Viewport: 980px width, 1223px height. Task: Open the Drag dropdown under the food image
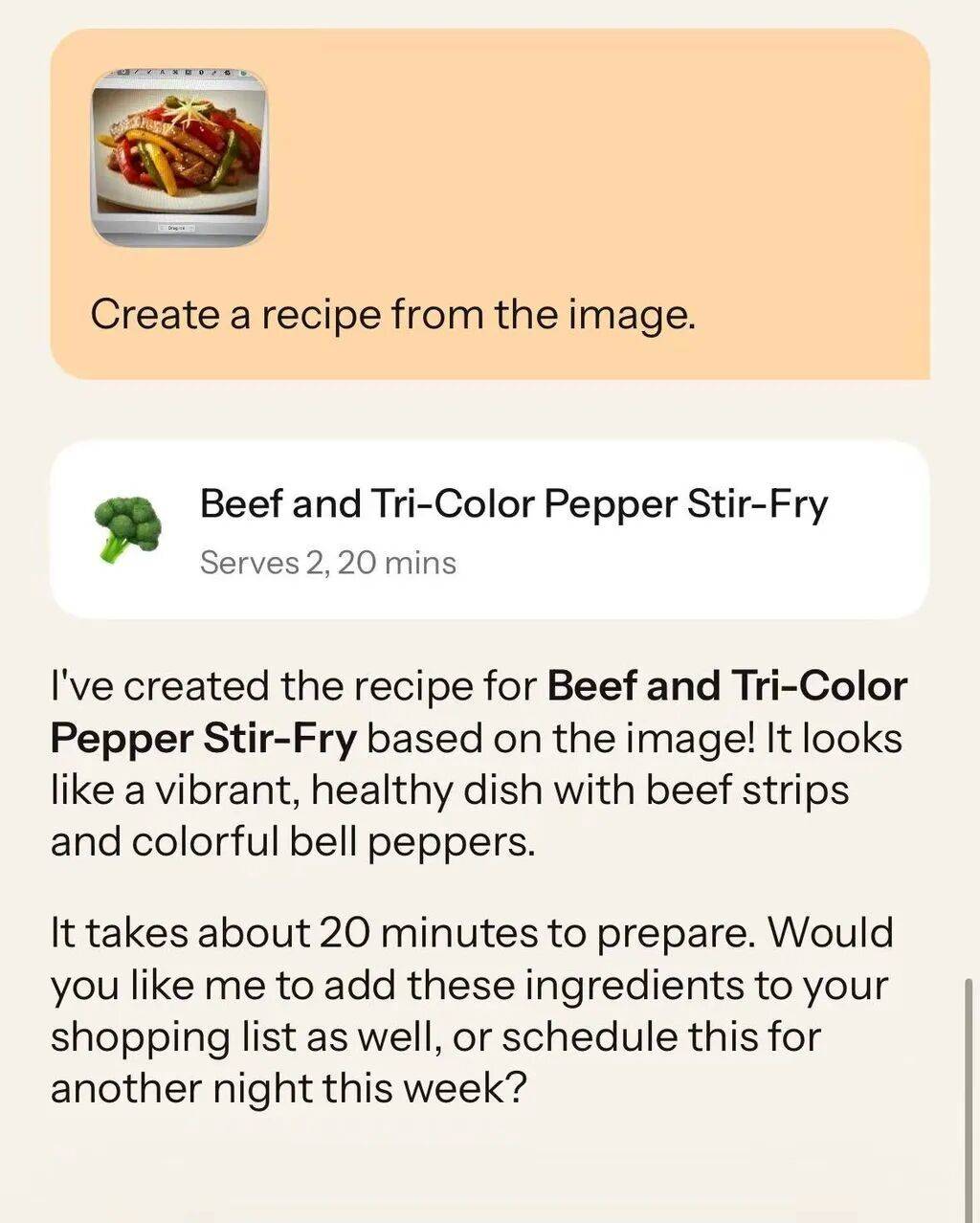(x=176, y=228)
